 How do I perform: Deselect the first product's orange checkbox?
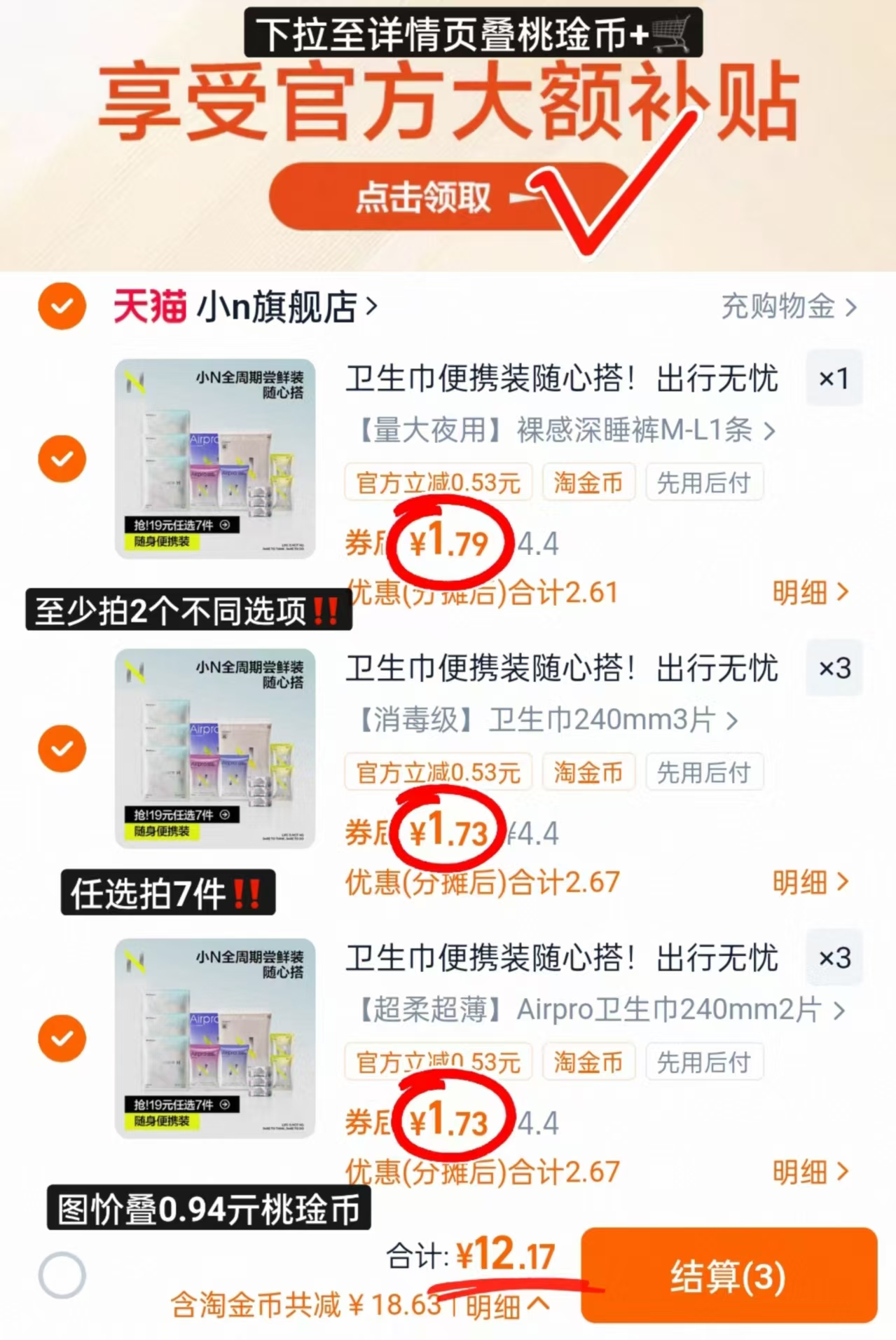(62, 459)
